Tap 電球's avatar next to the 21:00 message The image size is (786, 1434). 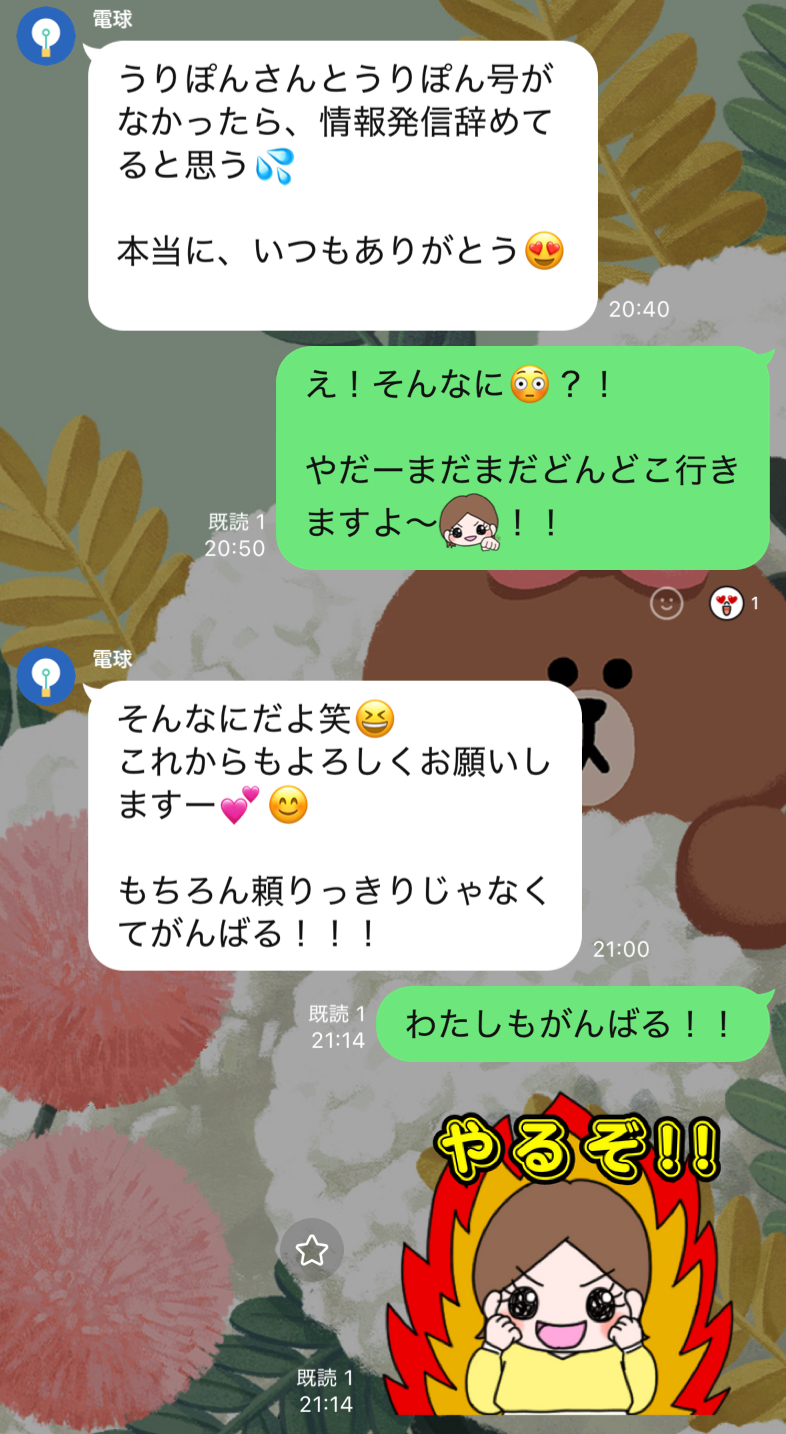click(x=46, y=676)
